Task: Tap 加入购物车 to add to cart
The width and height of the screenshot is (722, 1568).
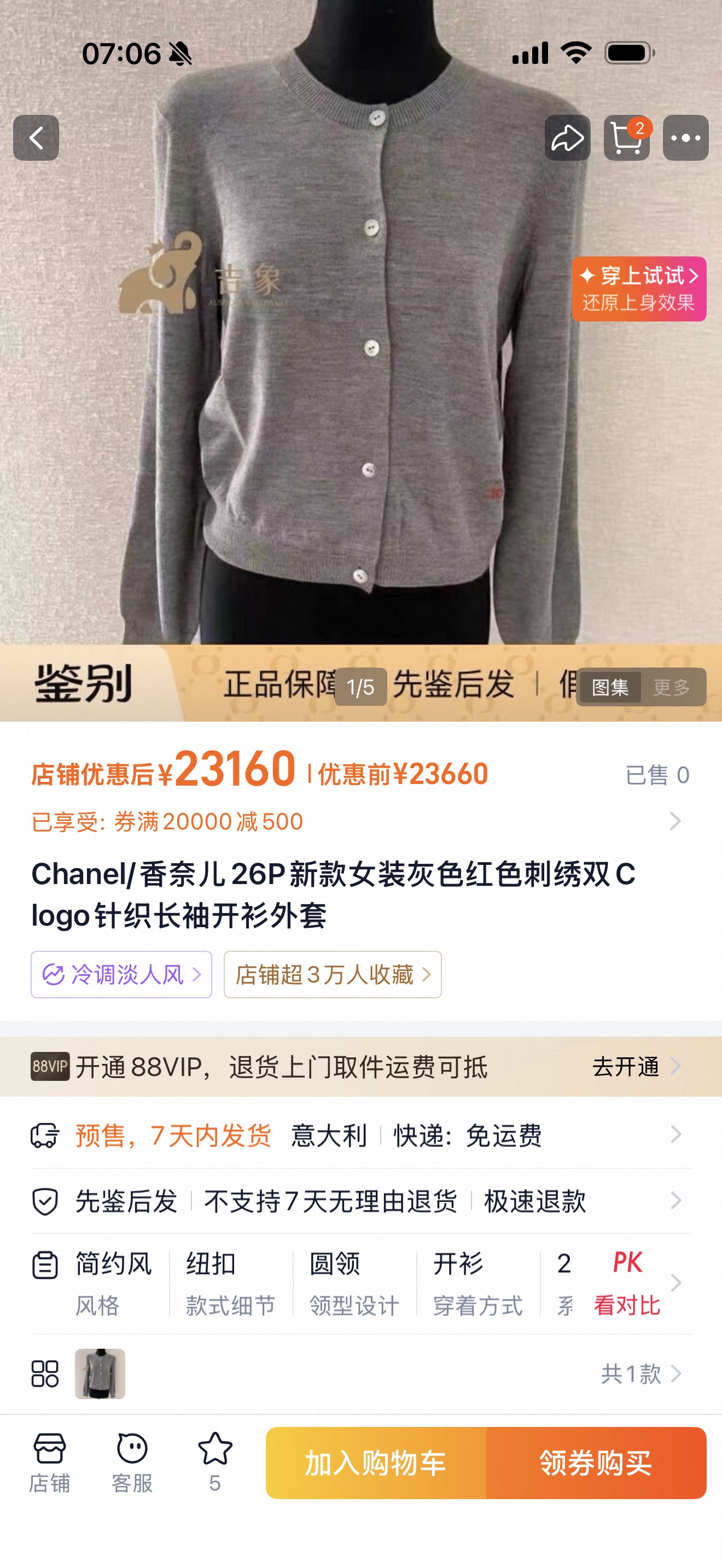Action: (376, 1462)
